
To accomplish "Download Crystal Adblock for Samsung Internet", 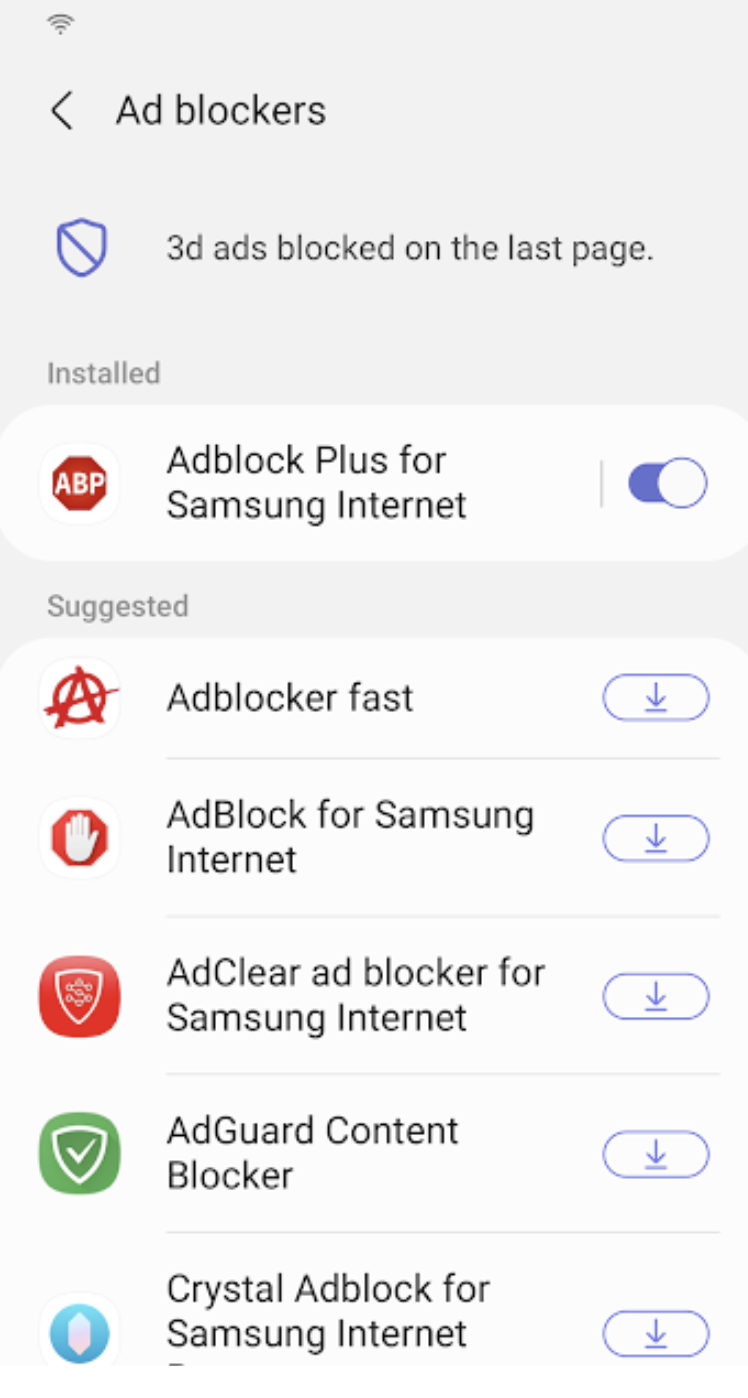I will coord(655,1333).
